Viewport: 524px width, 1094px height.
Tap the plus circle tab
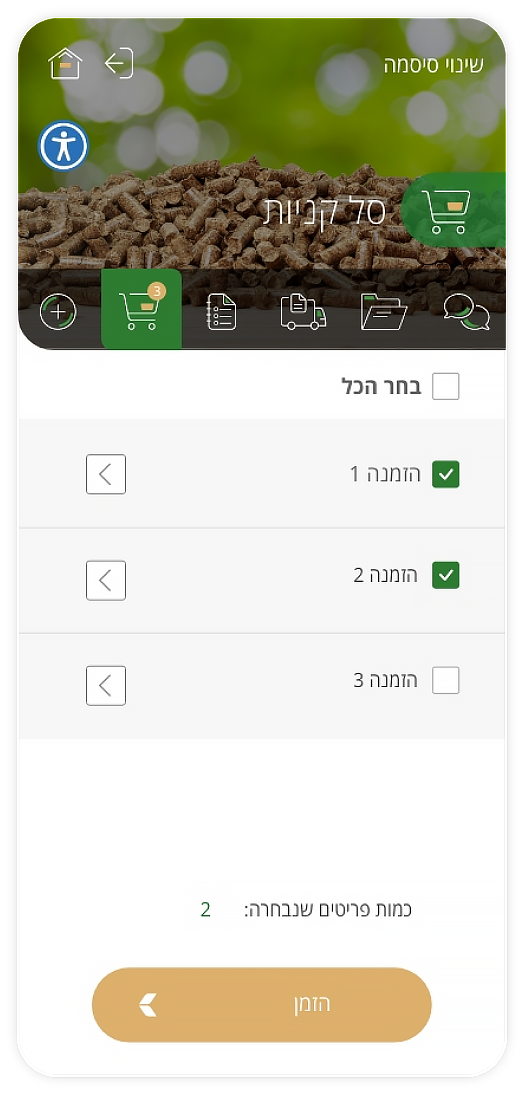[x=58, y=312]
